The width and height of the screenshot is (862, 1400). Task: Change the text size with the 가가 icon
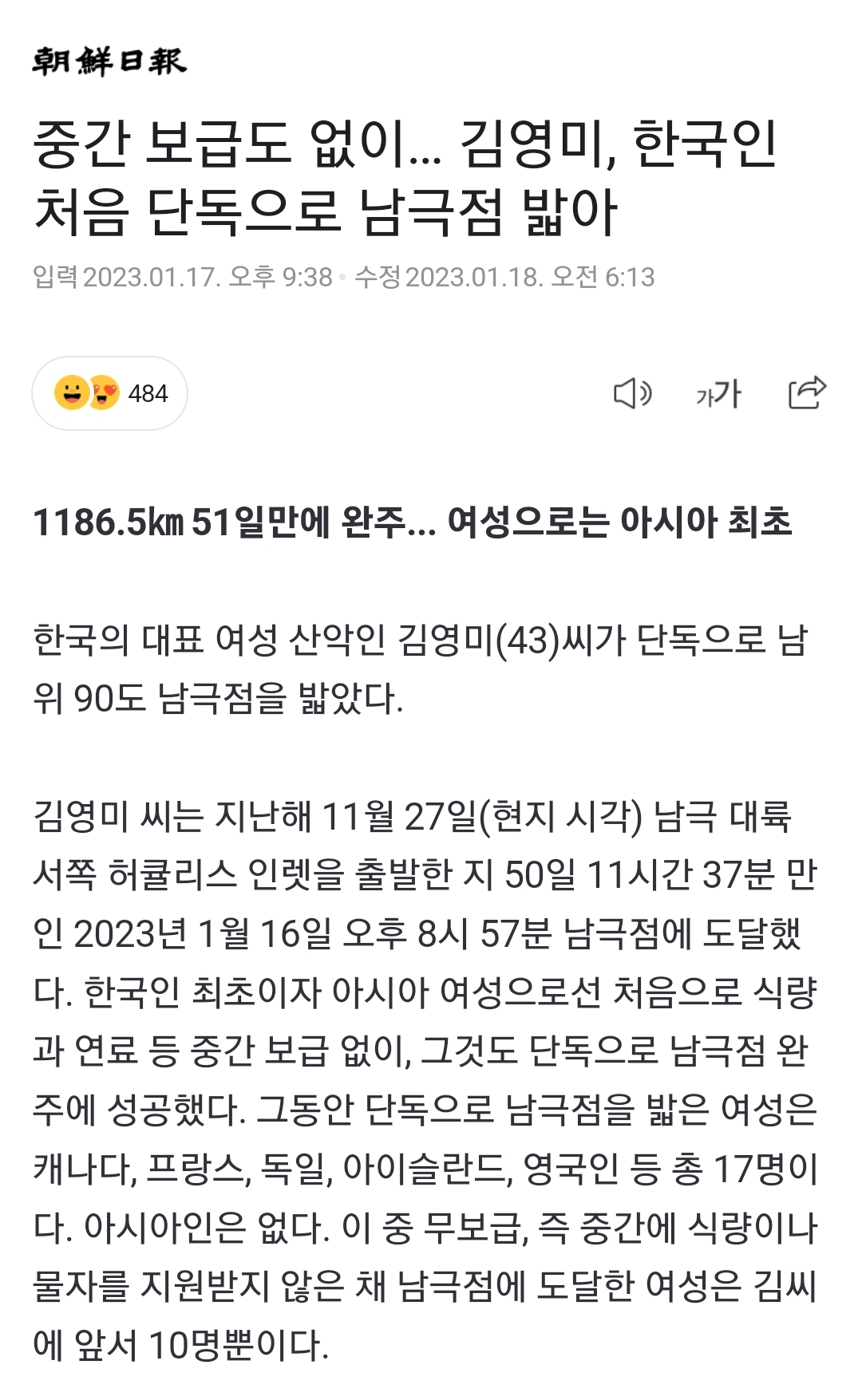point(718,393)
